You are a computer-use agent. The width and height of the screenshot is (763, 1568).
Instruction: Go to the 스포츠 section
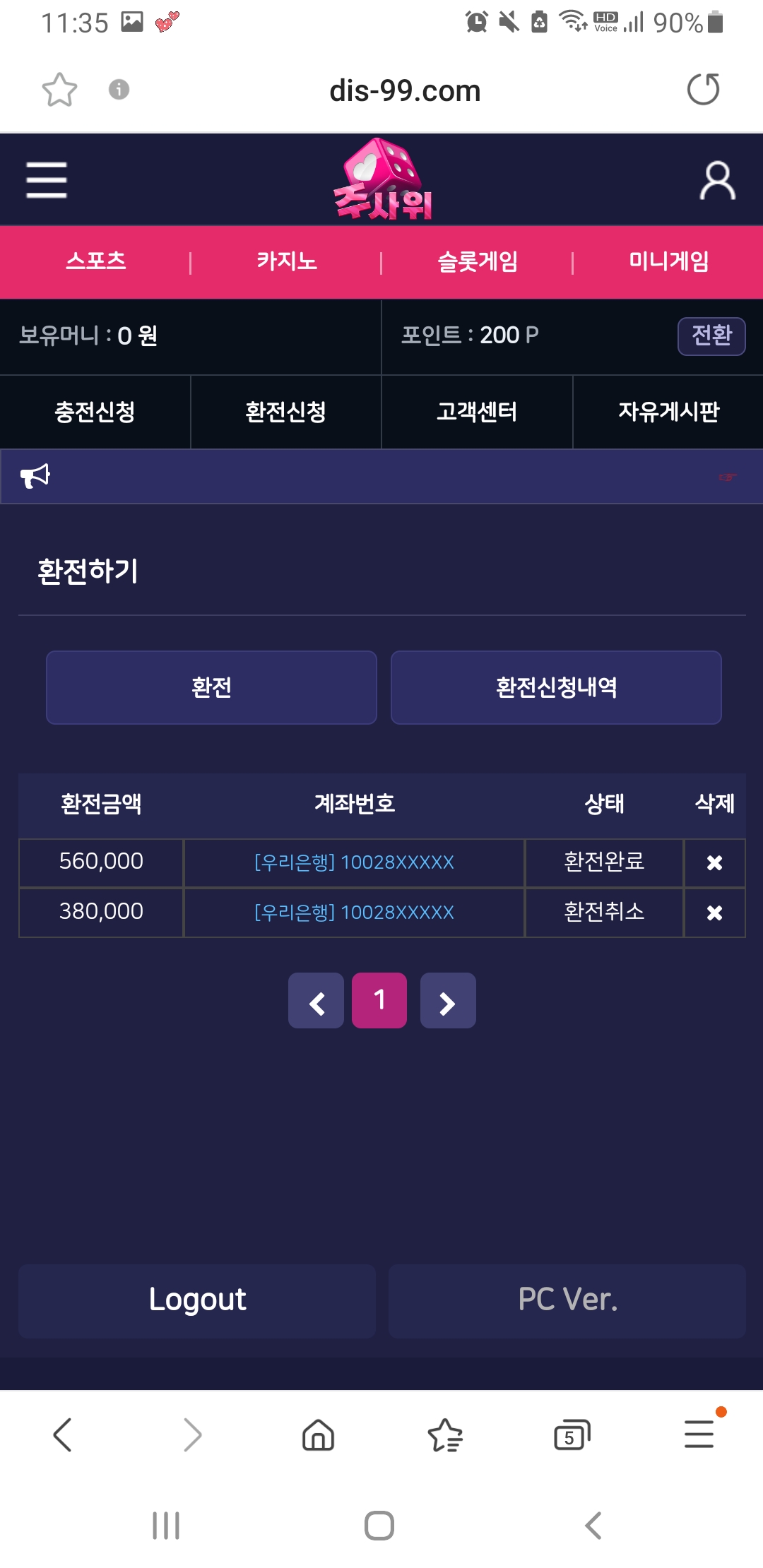95,261
